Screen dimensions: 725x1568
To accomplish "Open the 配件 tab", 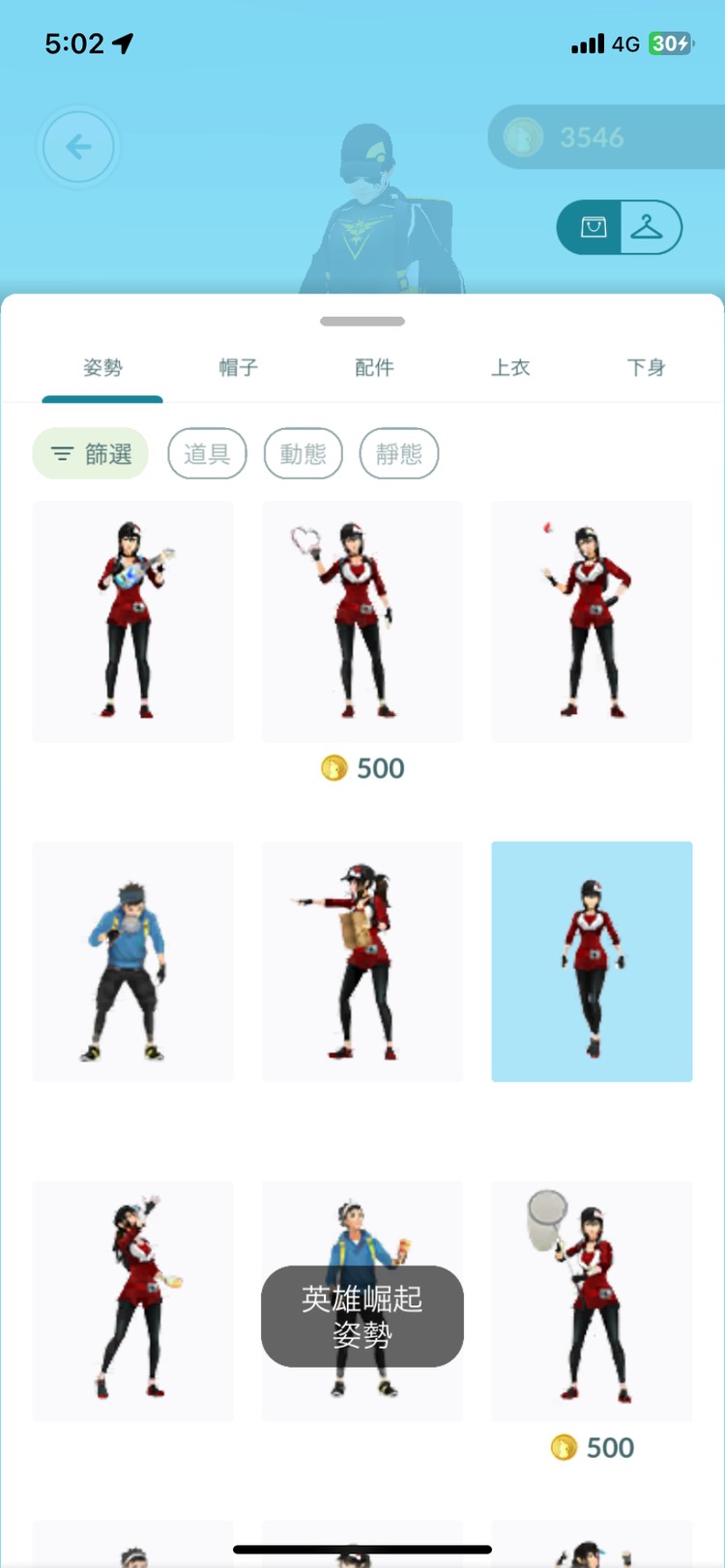I will click(374, 367).
